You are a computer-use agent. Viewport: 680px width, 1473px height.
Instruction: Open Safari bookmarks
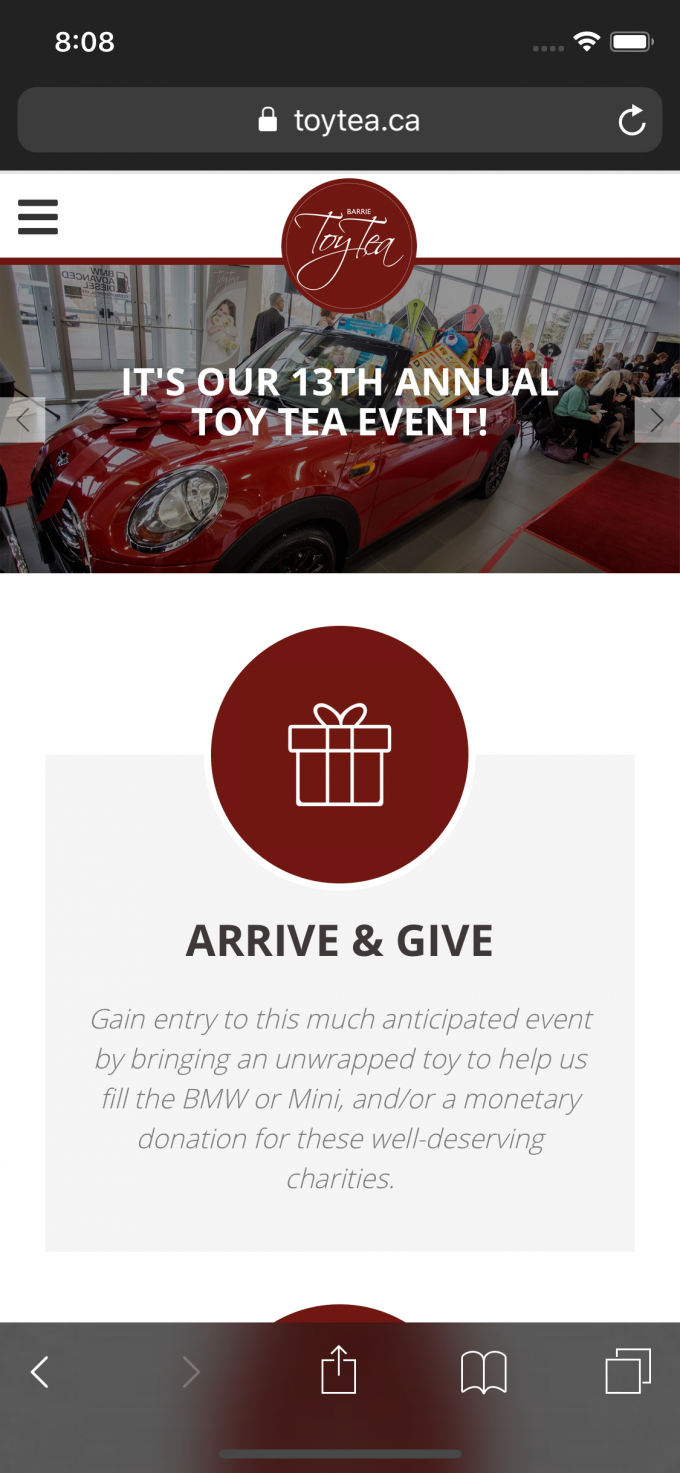(484, 1372)
